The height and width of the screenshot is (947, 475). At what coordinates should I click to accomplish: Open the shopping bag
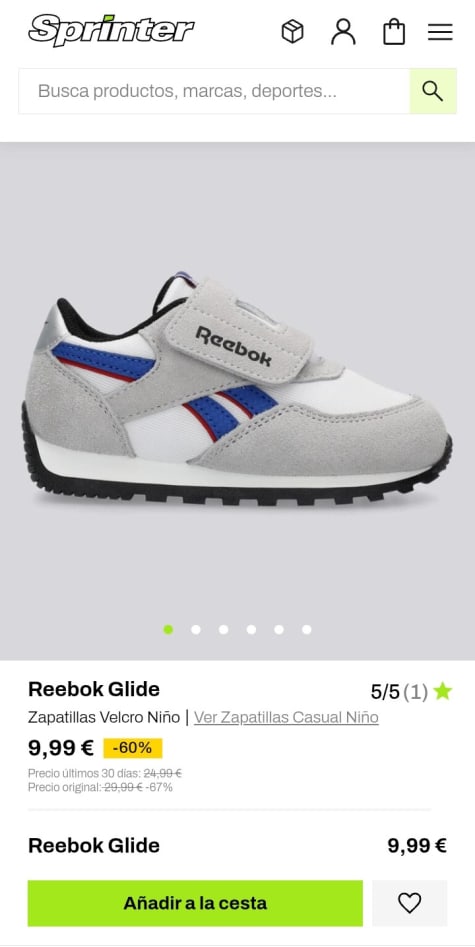[x=394, y=31]
